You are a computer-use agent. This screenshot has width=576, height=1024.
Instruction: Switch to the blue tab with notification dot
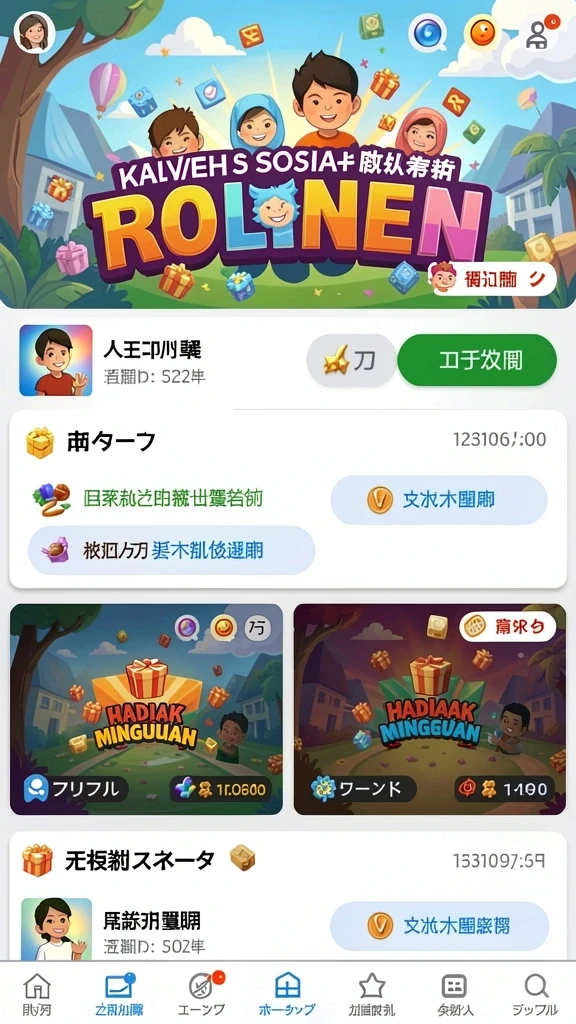click(119, 994)
